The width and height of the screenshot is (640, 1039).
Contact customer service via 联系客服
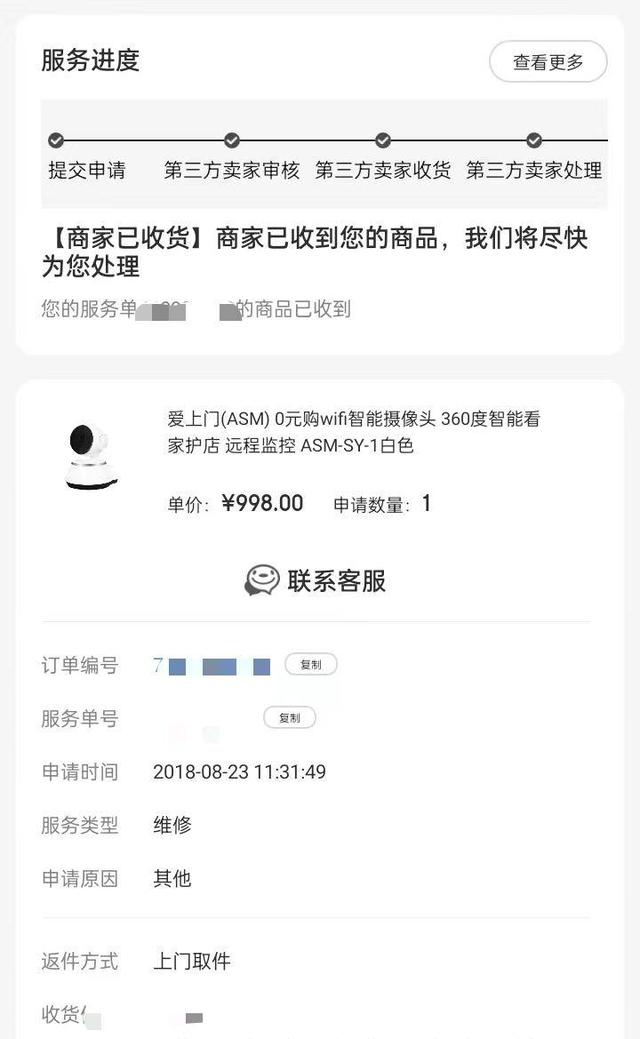(x=316, y=581)
